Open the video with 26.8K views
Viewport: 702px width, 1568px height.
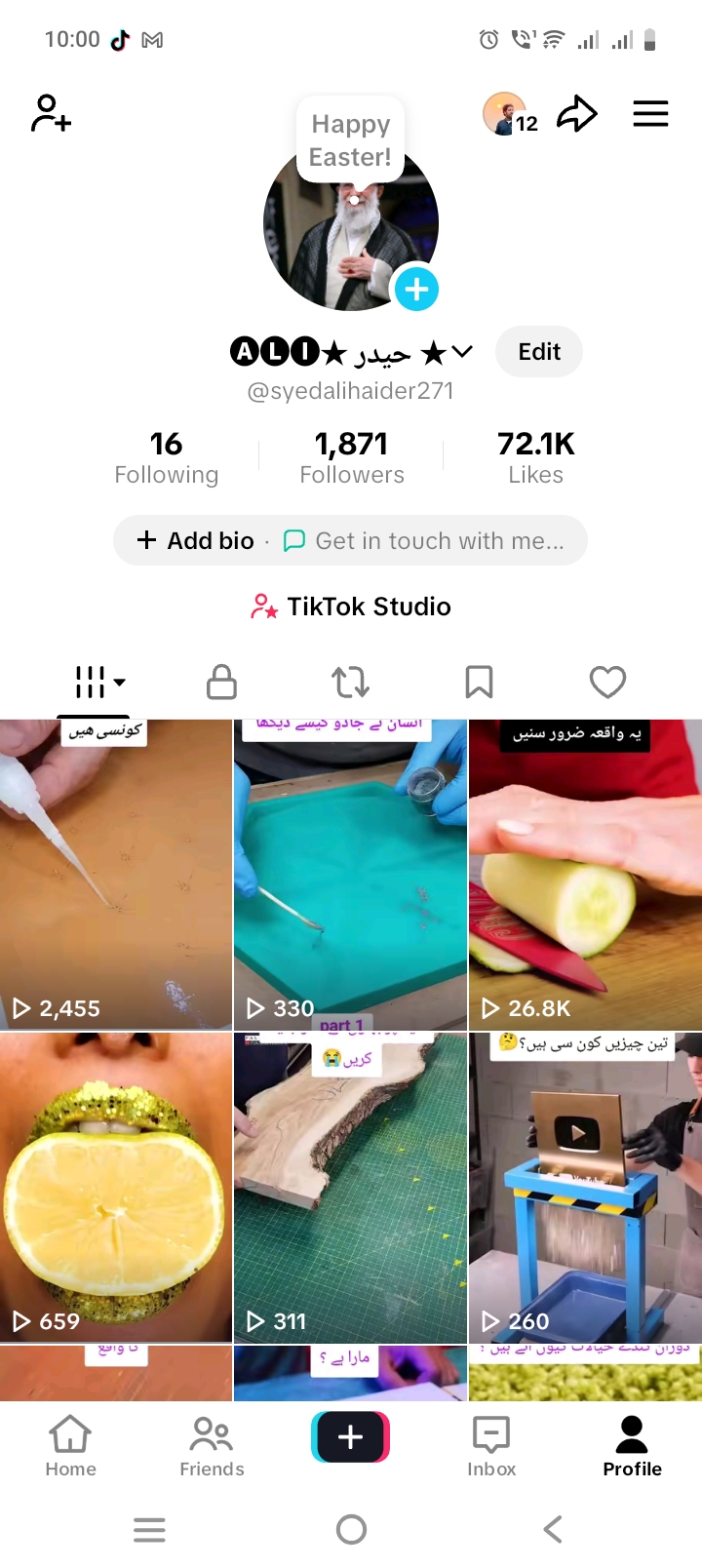tap(585, 875)
